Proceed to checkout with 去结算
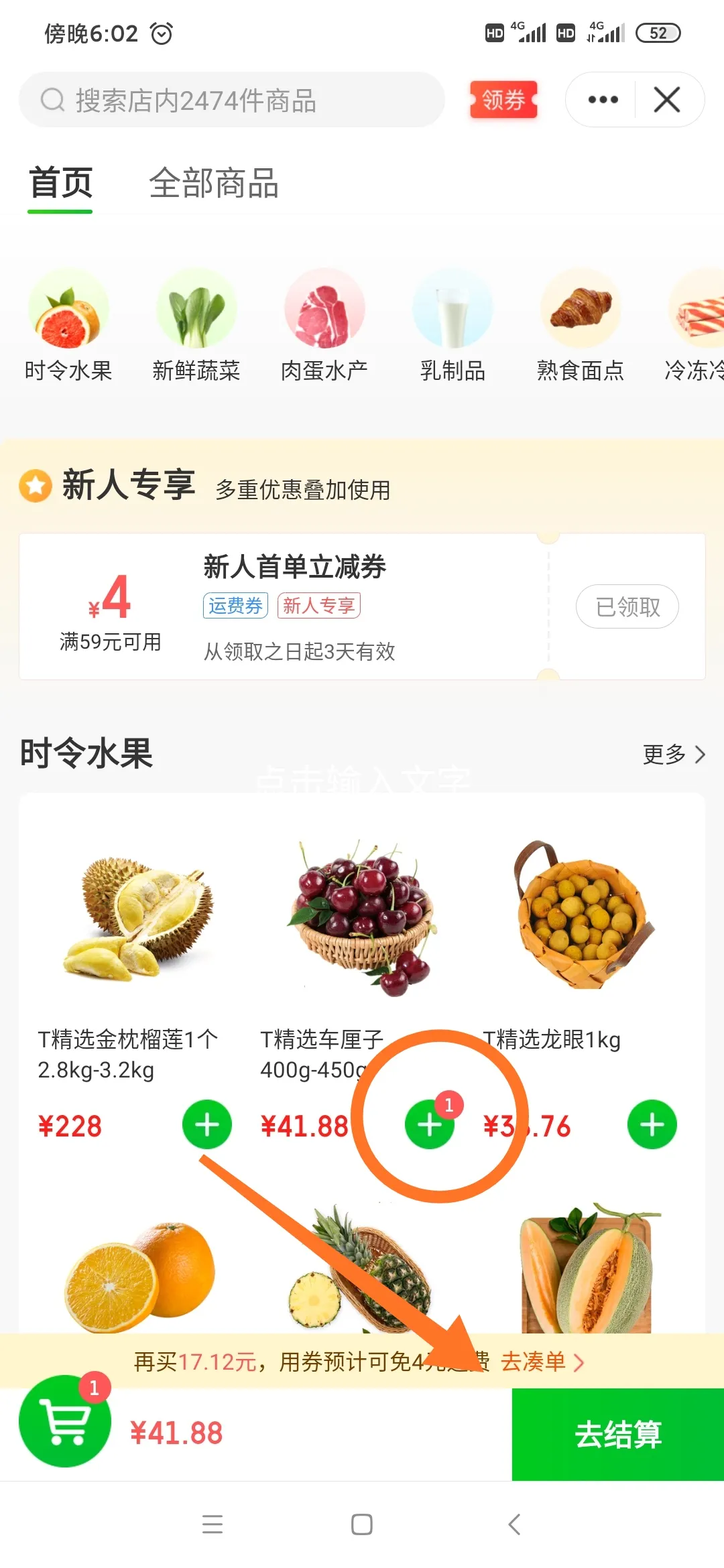 coord(617,1435)
